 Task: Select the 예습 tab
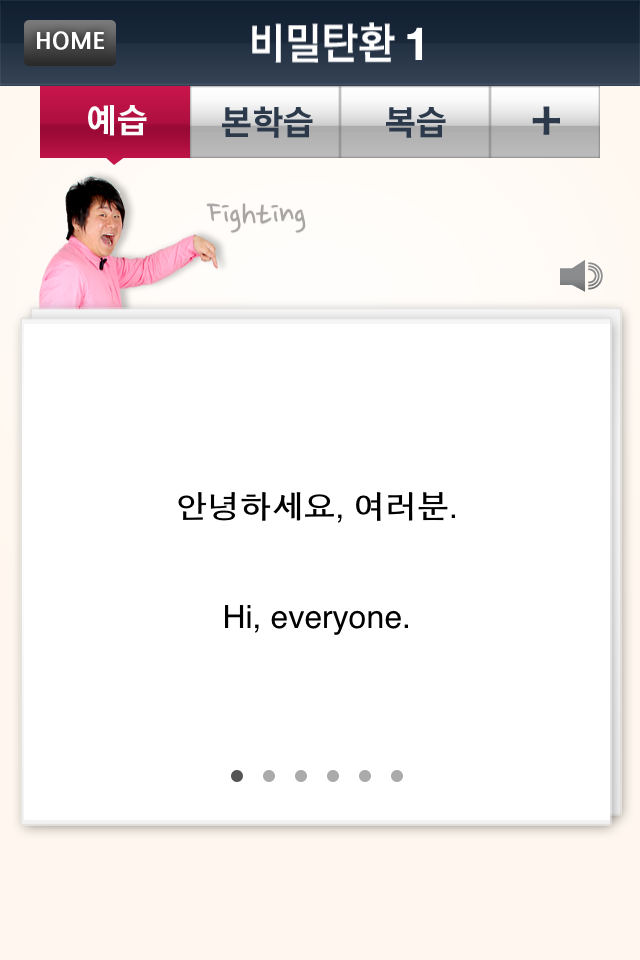pos(115,122)
